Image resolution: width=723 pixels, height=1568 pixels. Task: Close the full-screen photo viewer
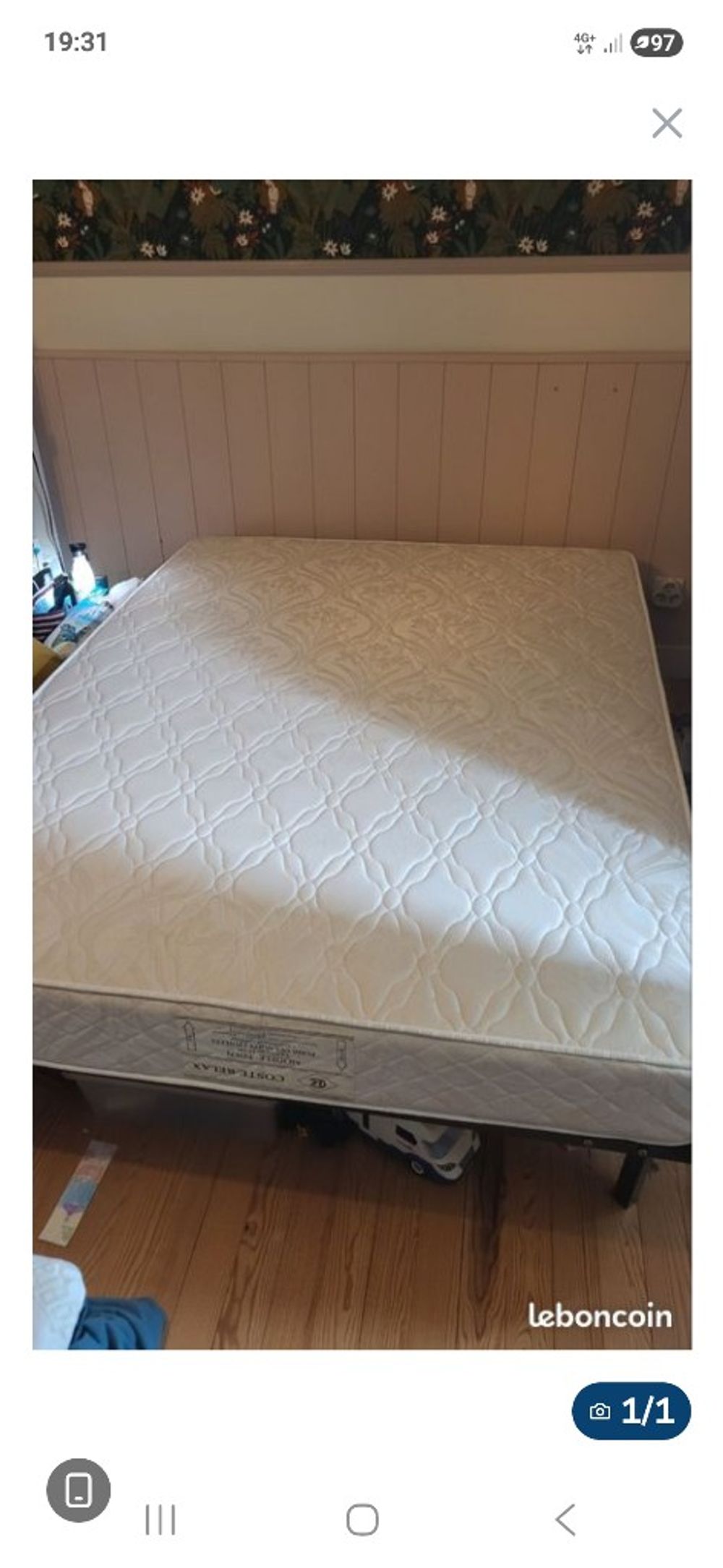(666, 123)
